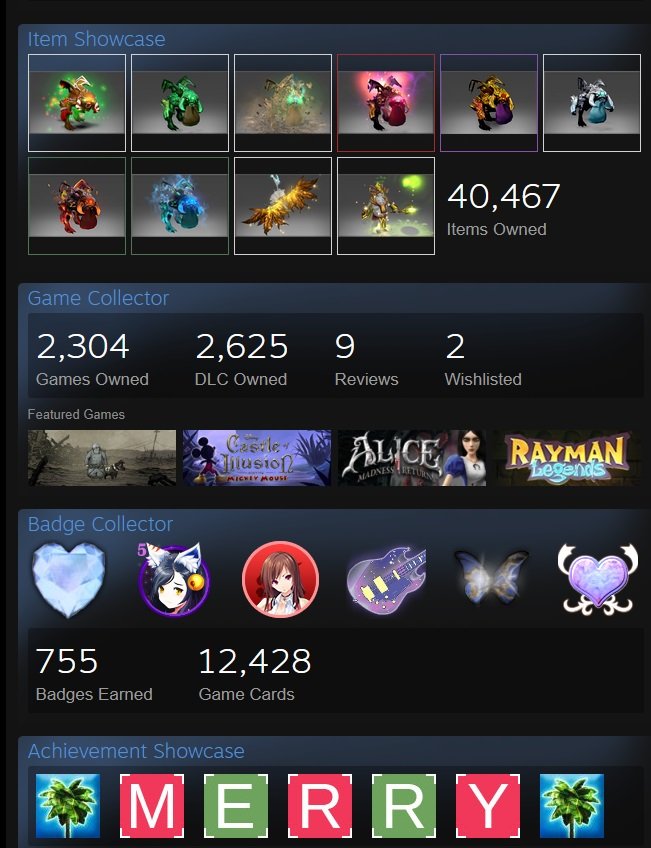This screenshot has width=651, height=848.
Task: View the 2,625 DLC Owned stat
Action: click(241, 360)
